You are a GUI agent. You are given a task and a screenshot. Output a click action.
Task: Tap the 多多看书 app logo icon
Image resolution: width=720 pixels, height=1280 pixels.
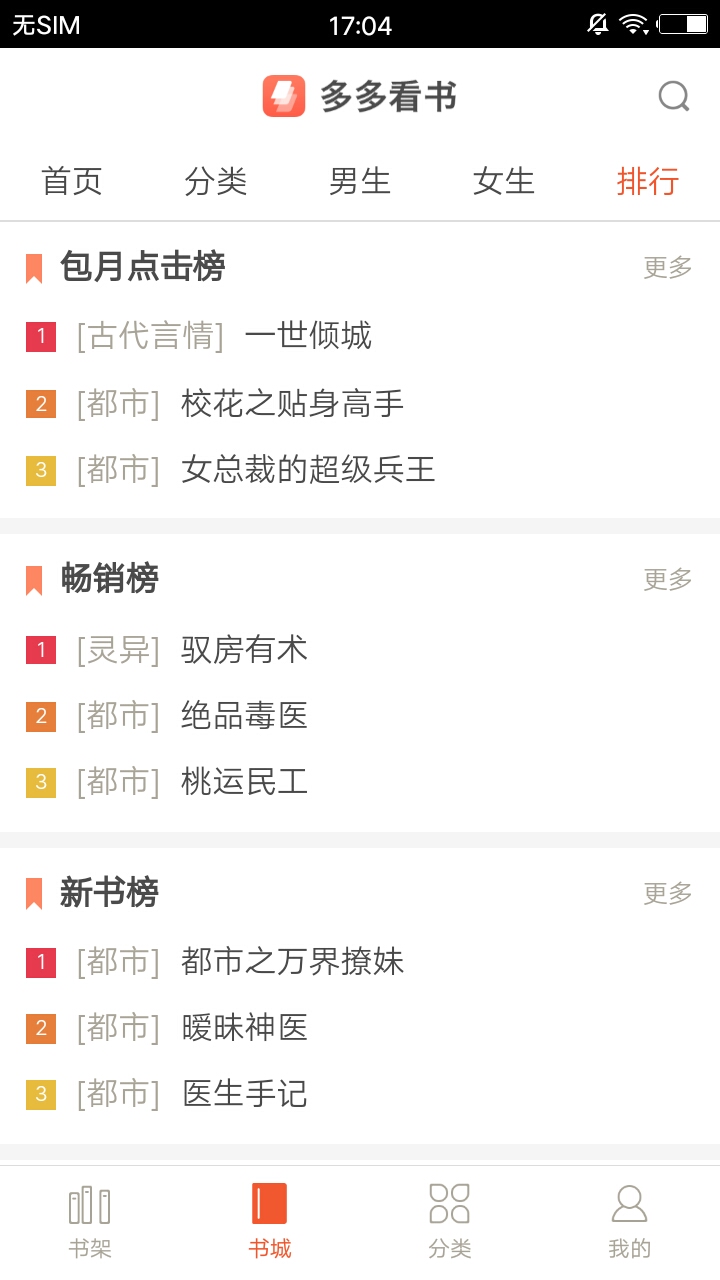[x=284, y=96]
